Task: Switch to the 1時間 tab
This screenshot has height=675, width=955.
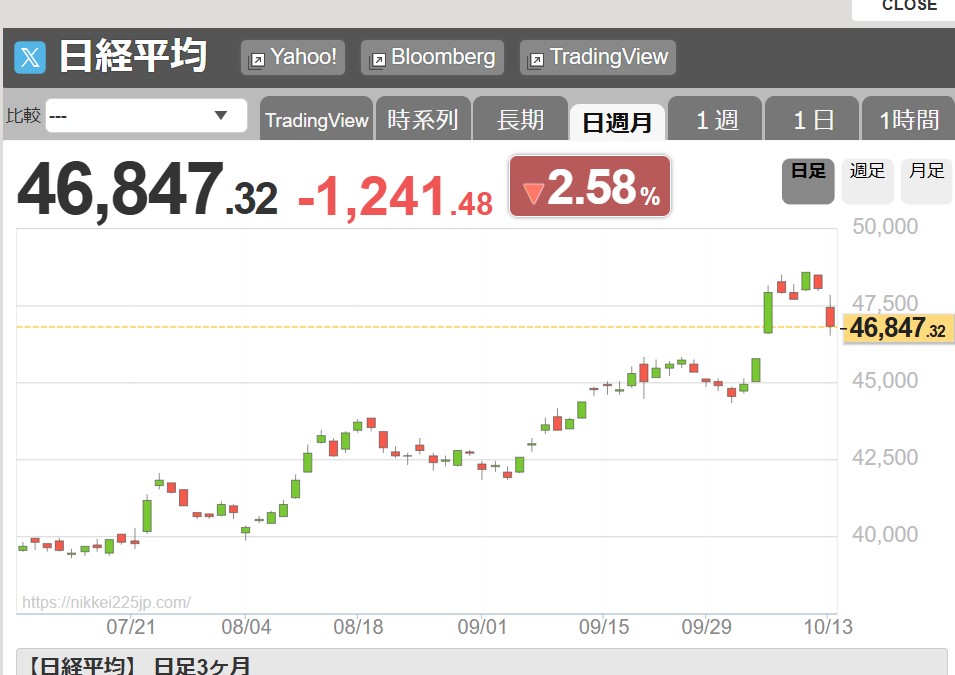Action: coord(908,120)
